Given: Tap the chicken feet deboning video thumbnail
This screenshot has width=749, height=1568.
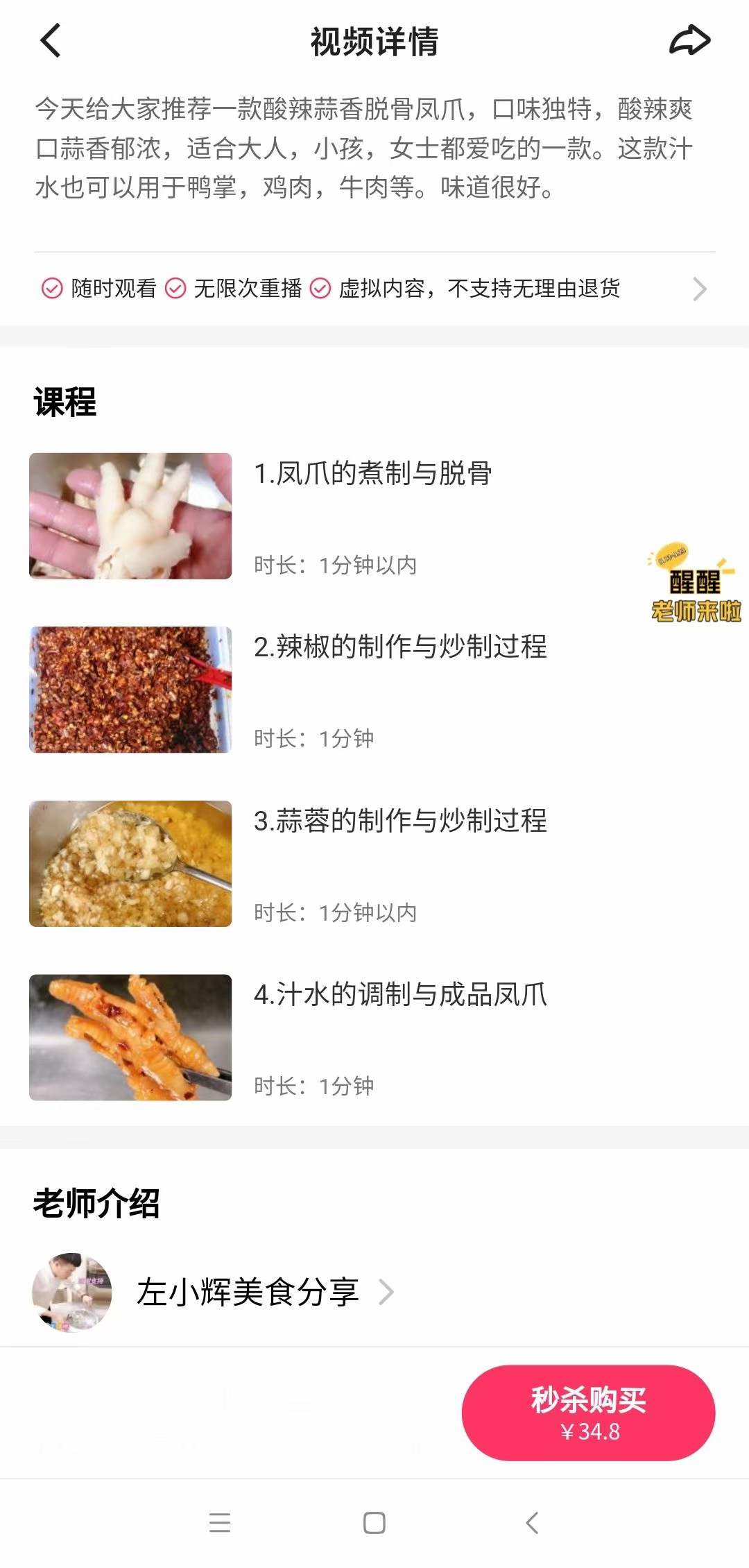Looking at the screenshot, I should tap(130, 515).
